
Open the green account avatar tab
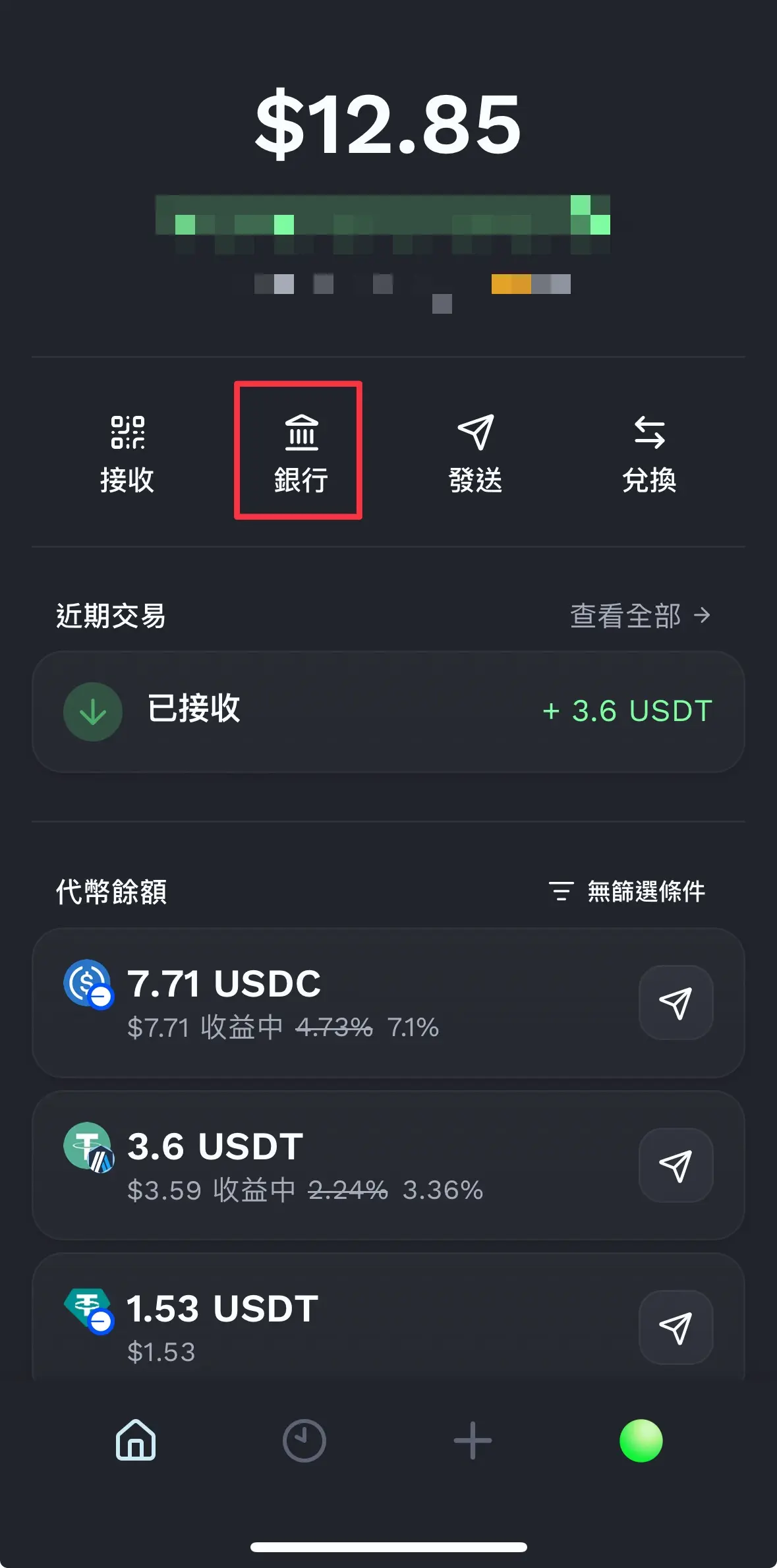641,1441
